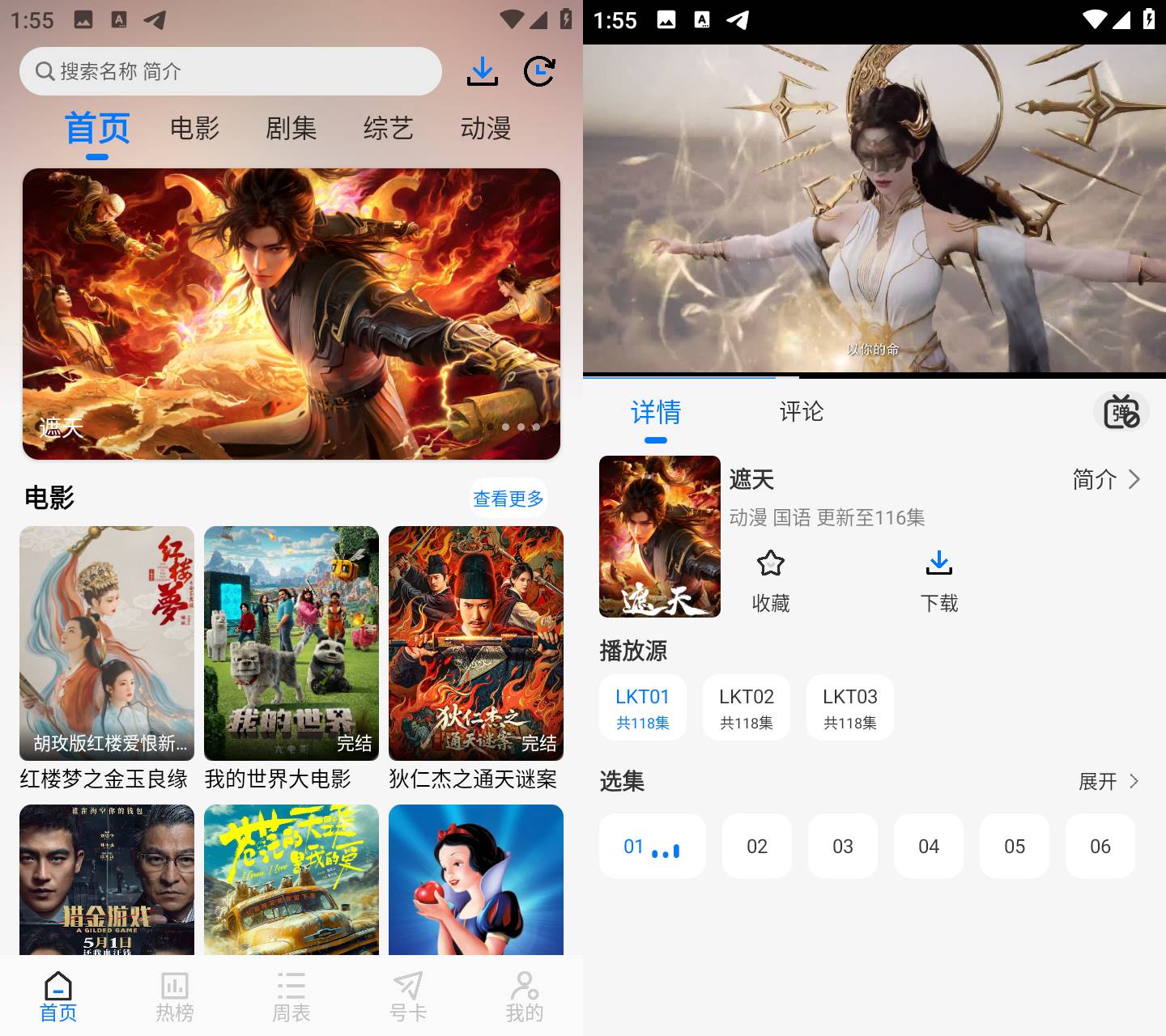
Task: Switch to the 评论 comments tab
Action: pos(802,412)
